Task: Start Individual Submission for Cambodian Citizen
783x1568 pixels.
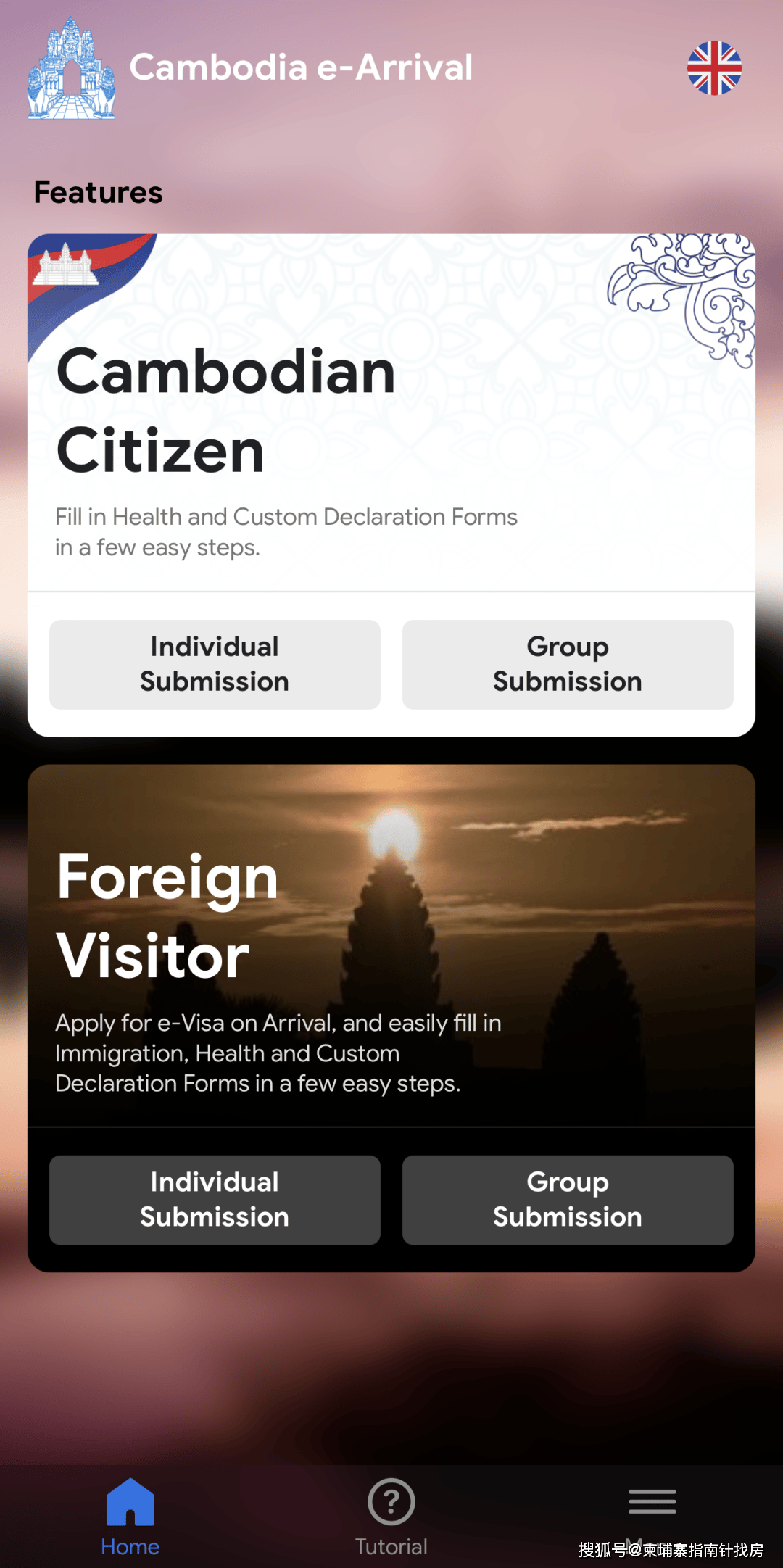Action: (x=215, y=664)
